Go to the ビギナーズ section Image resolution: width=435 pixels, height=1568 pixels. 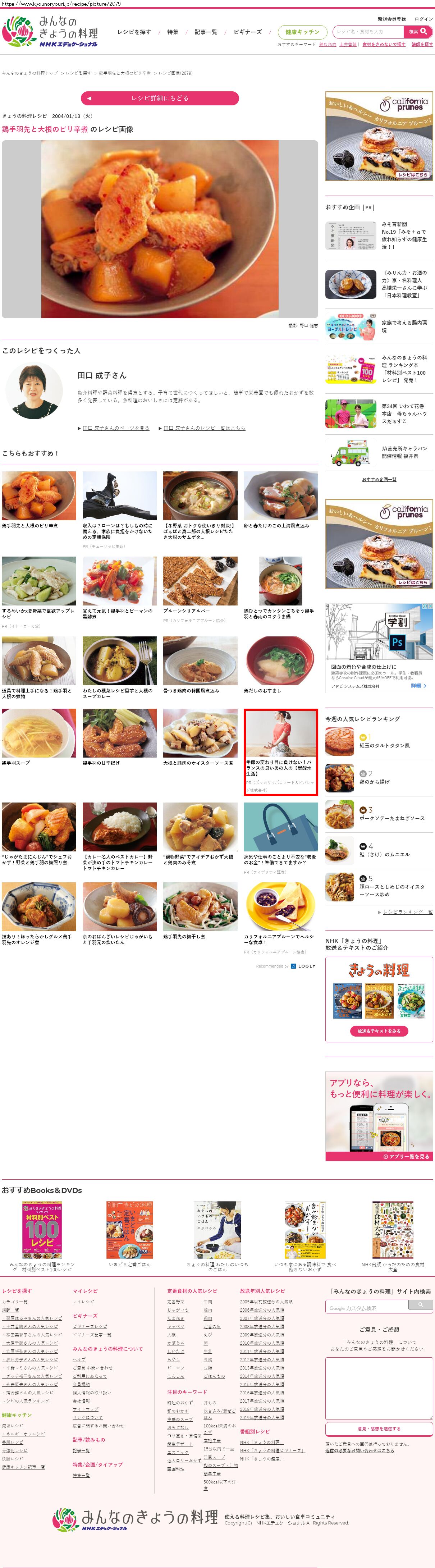tap(248, 32)
